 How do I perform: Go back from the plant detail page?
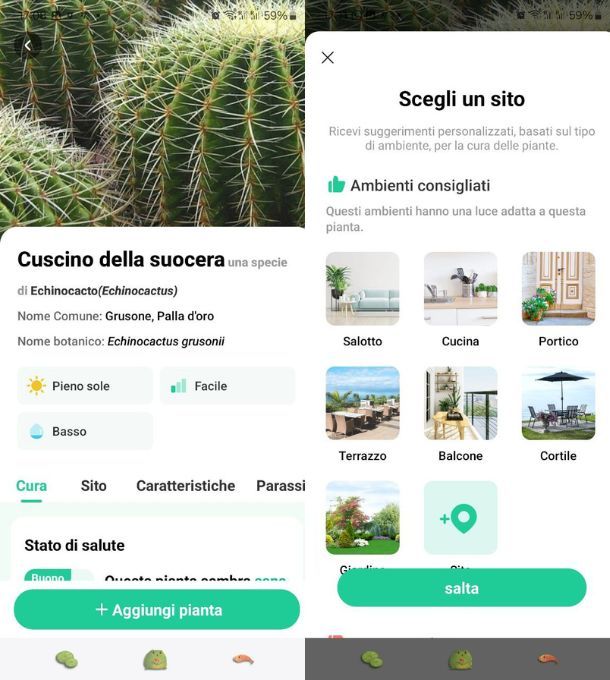(x=27, y=45)
